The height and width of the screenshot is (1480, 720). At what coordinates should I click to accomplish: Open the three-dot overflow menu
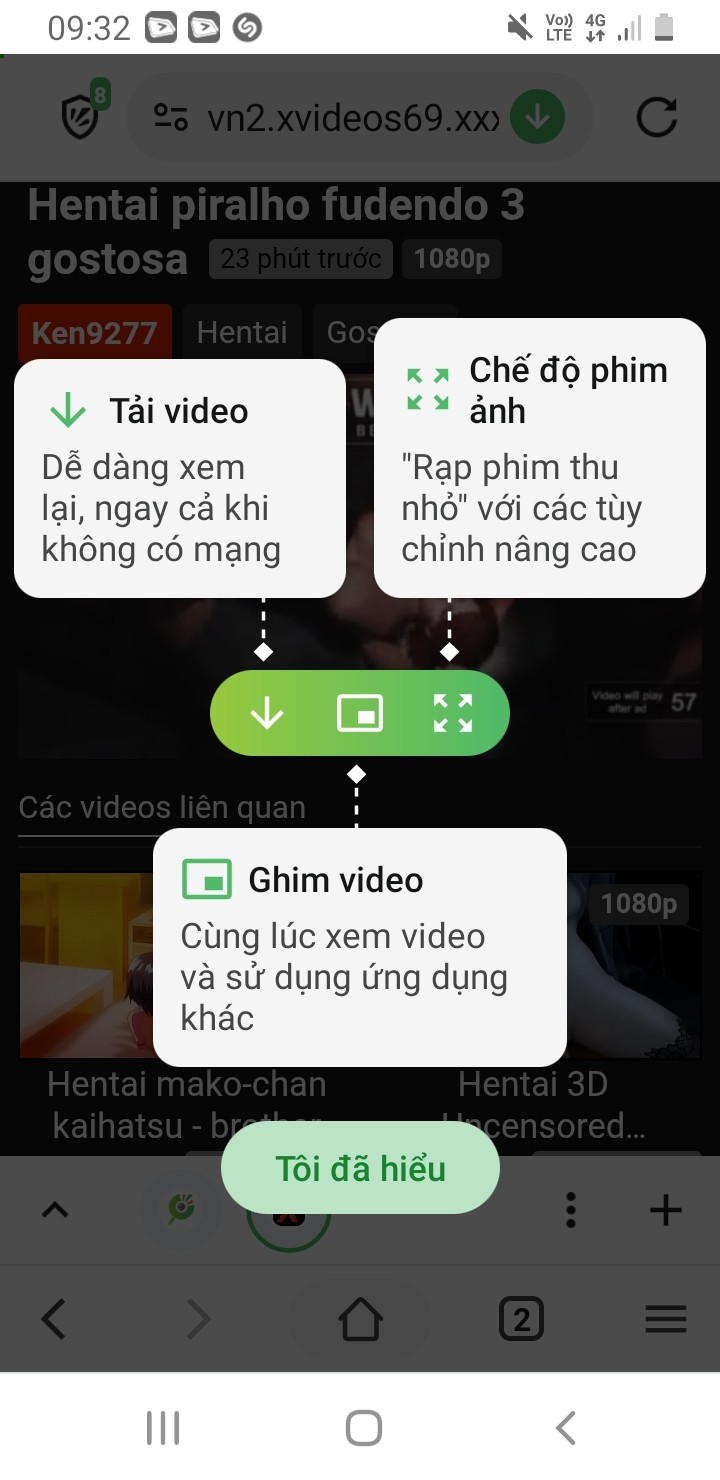[x=571, y=1210]
